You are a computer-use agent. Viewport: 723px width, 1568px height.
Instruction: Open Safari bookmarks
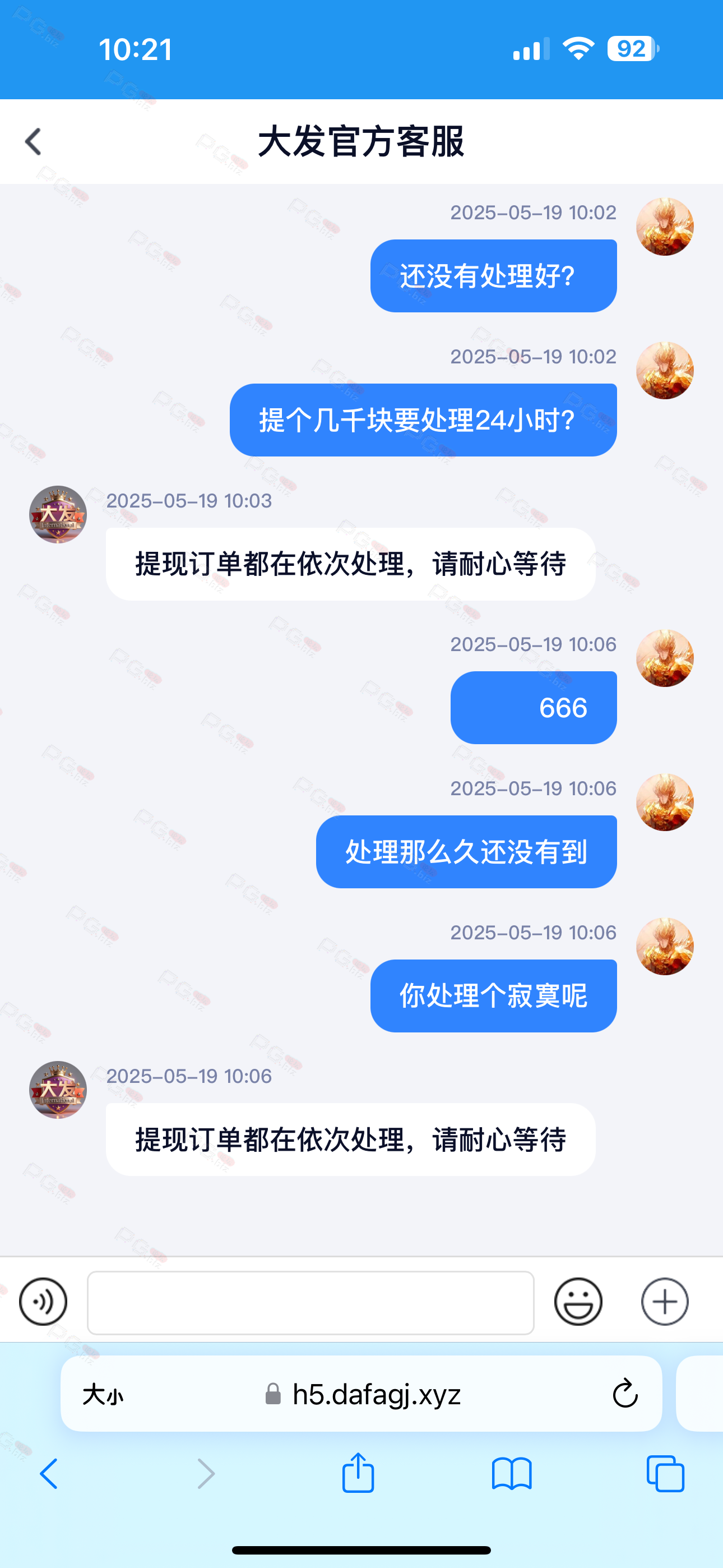512,1474
